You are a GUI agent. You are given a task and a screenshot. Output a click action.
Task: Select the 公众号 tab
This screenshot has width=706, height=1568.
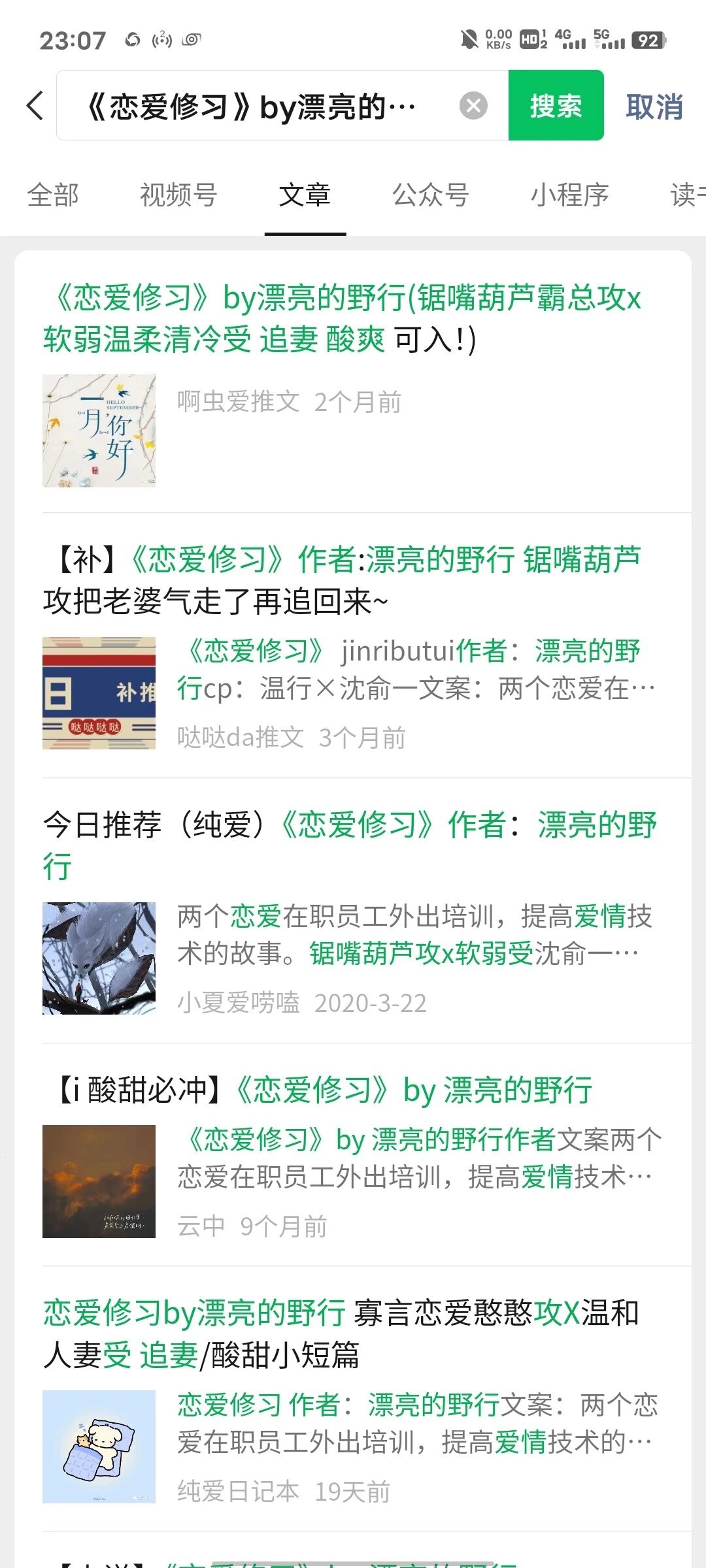[x=431, y=195]
